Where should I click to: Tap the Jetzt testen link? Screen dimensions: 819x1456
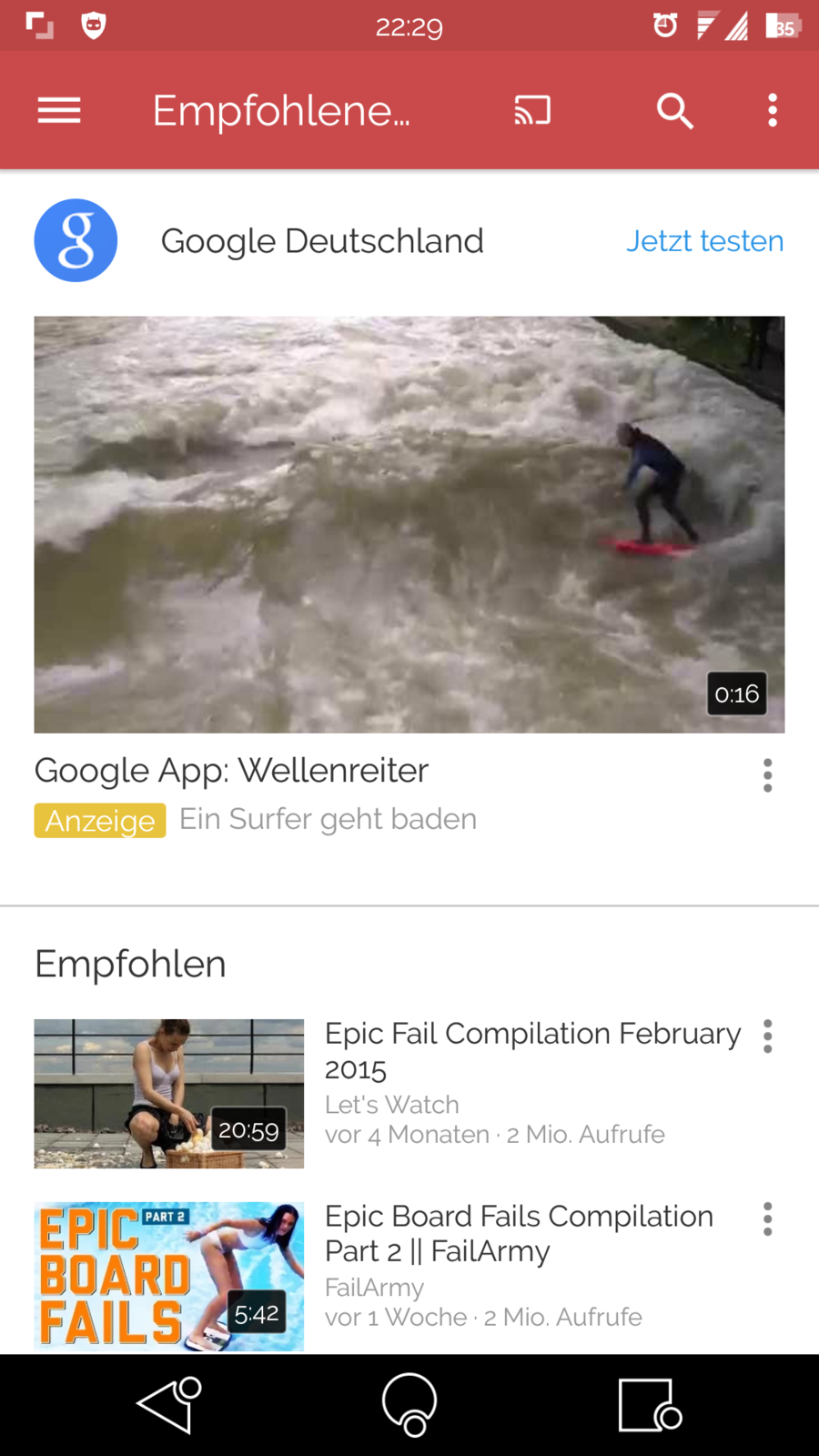click(x=704, y=241)
